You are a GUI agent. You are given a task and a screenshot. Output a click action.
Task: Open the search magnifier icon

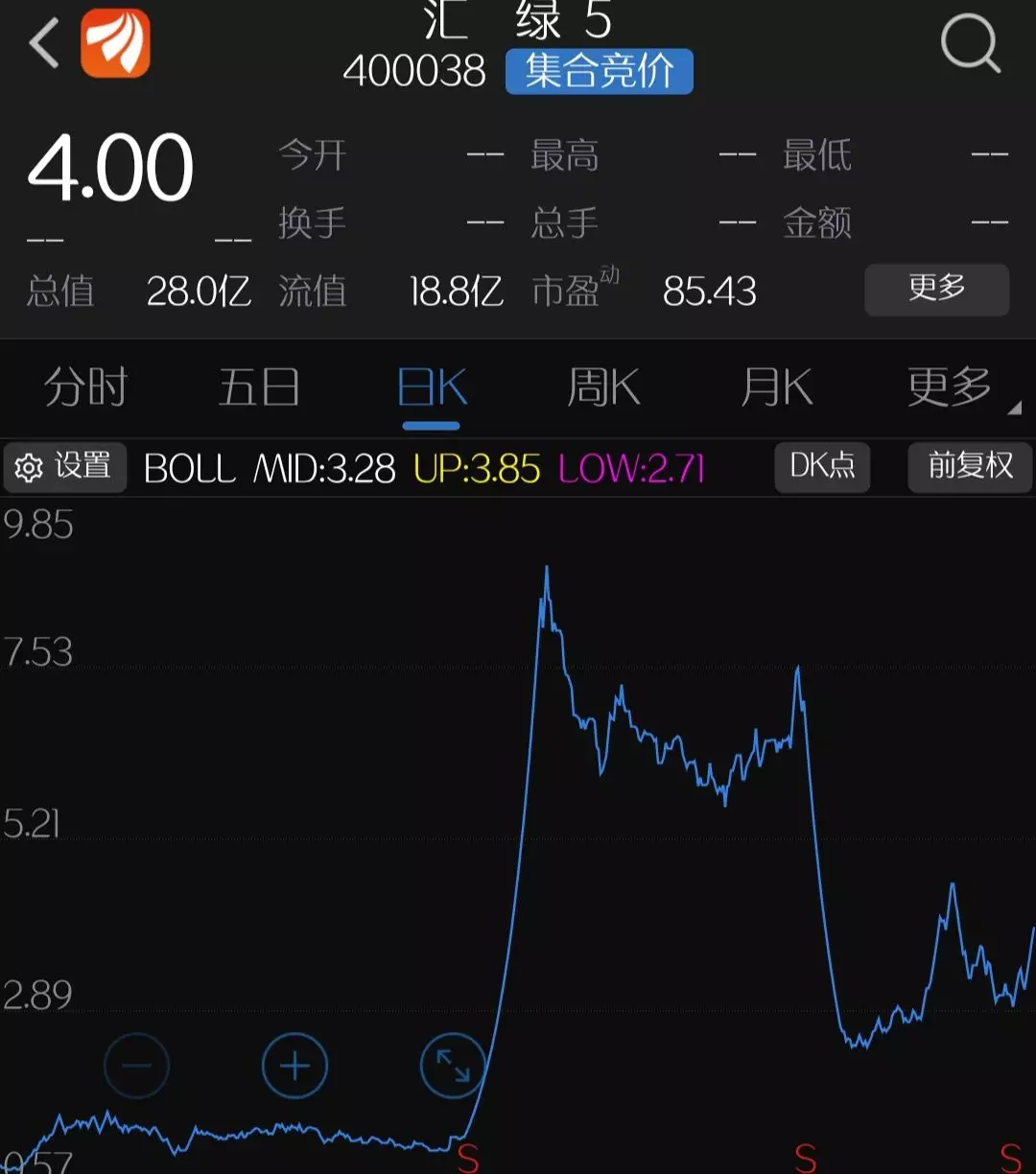(x=970, y=44)
